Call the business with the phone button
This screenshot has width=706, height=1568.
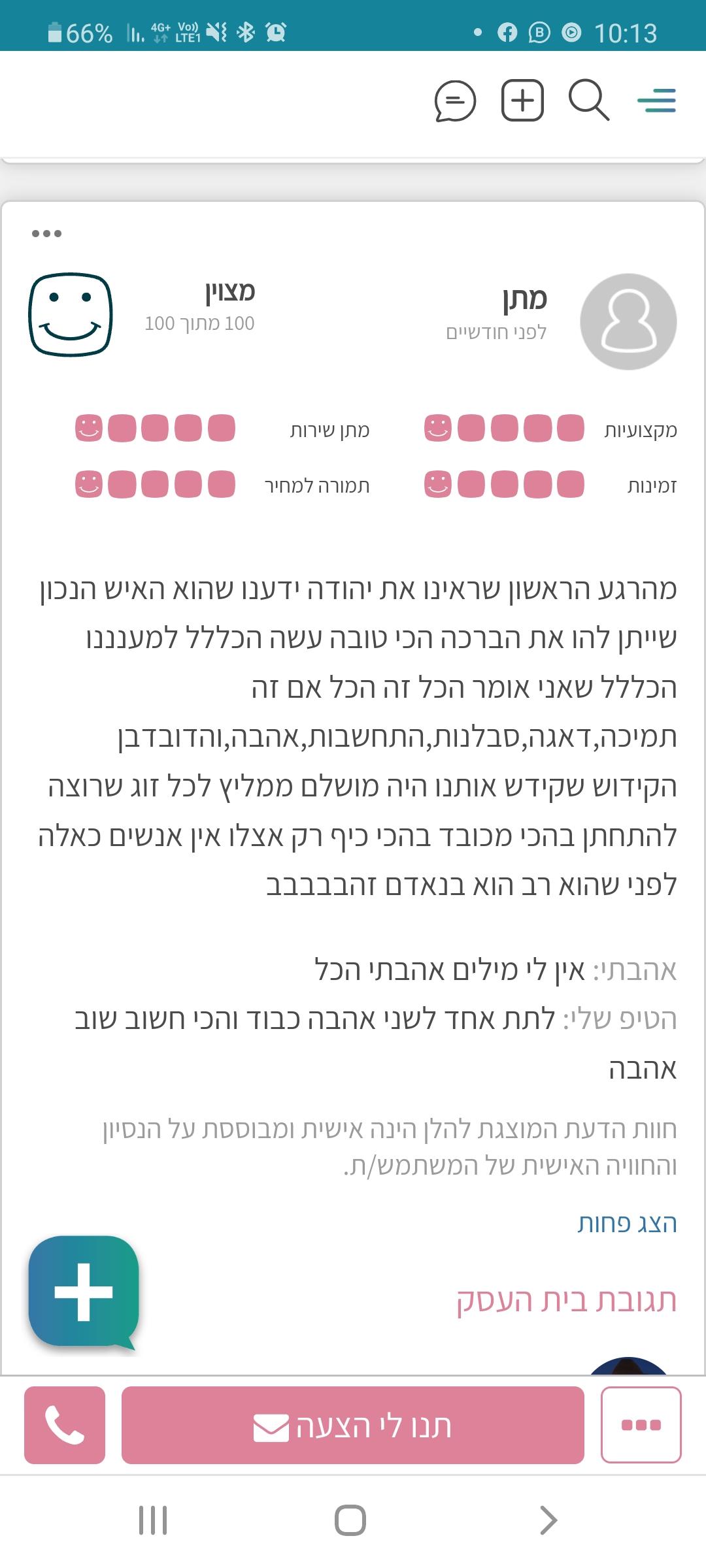click(x=65, y=1425)
